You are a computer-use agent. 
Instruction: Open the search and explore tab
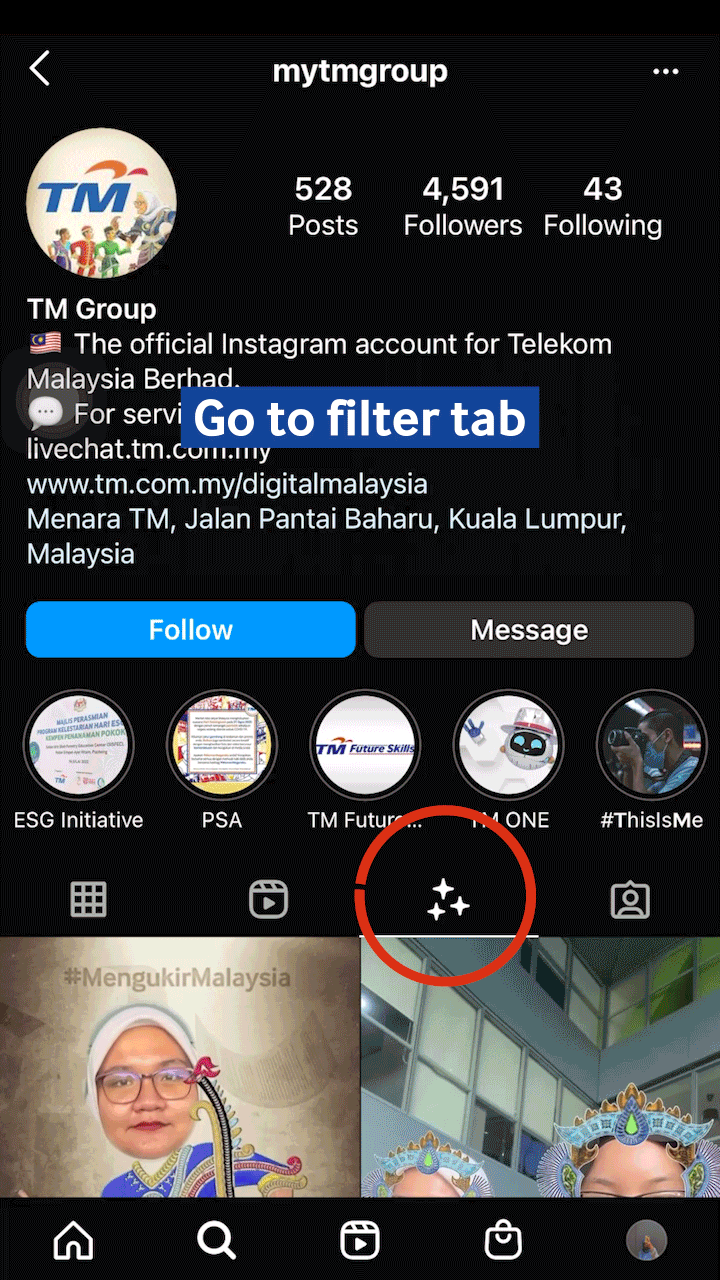point(216,1241)
